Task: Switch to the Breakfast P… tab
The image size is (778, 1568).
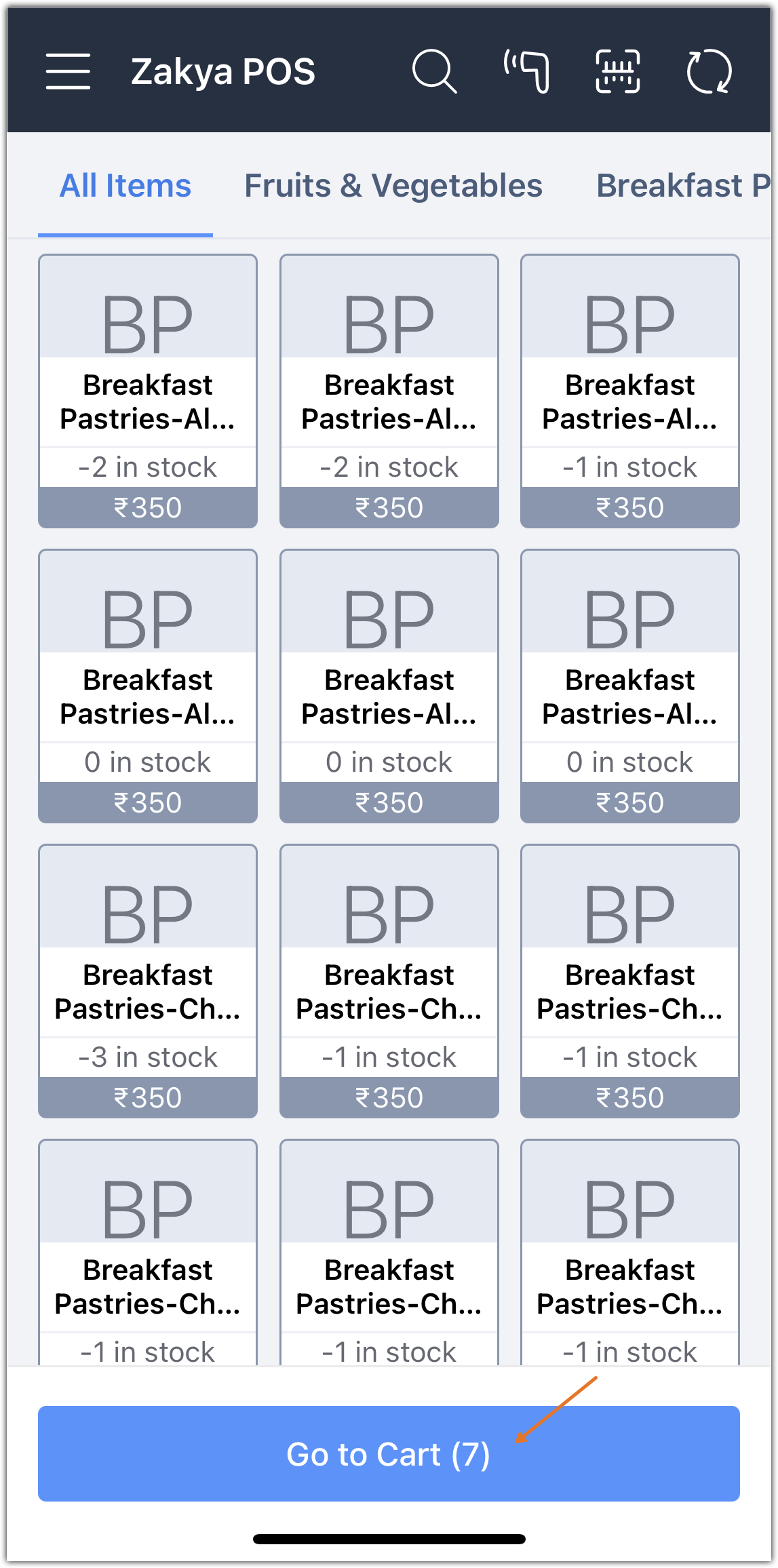Action: coord(682,186)
